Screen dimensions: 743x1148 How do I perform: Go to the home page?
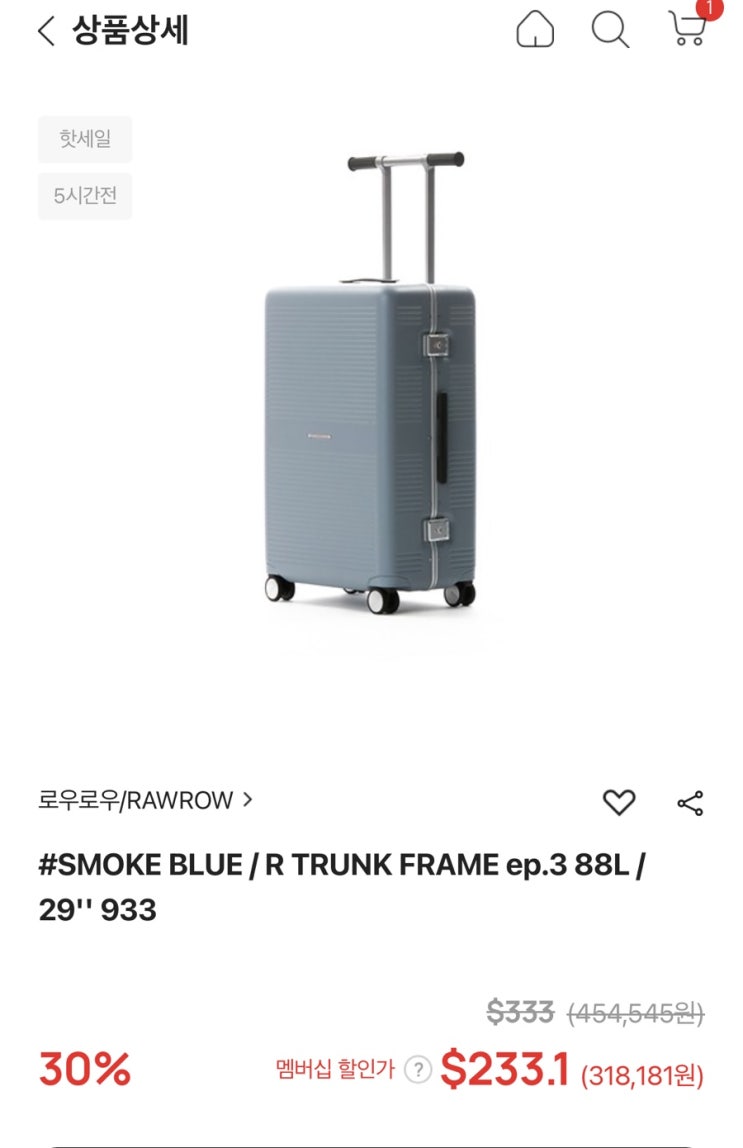point(534,31)
